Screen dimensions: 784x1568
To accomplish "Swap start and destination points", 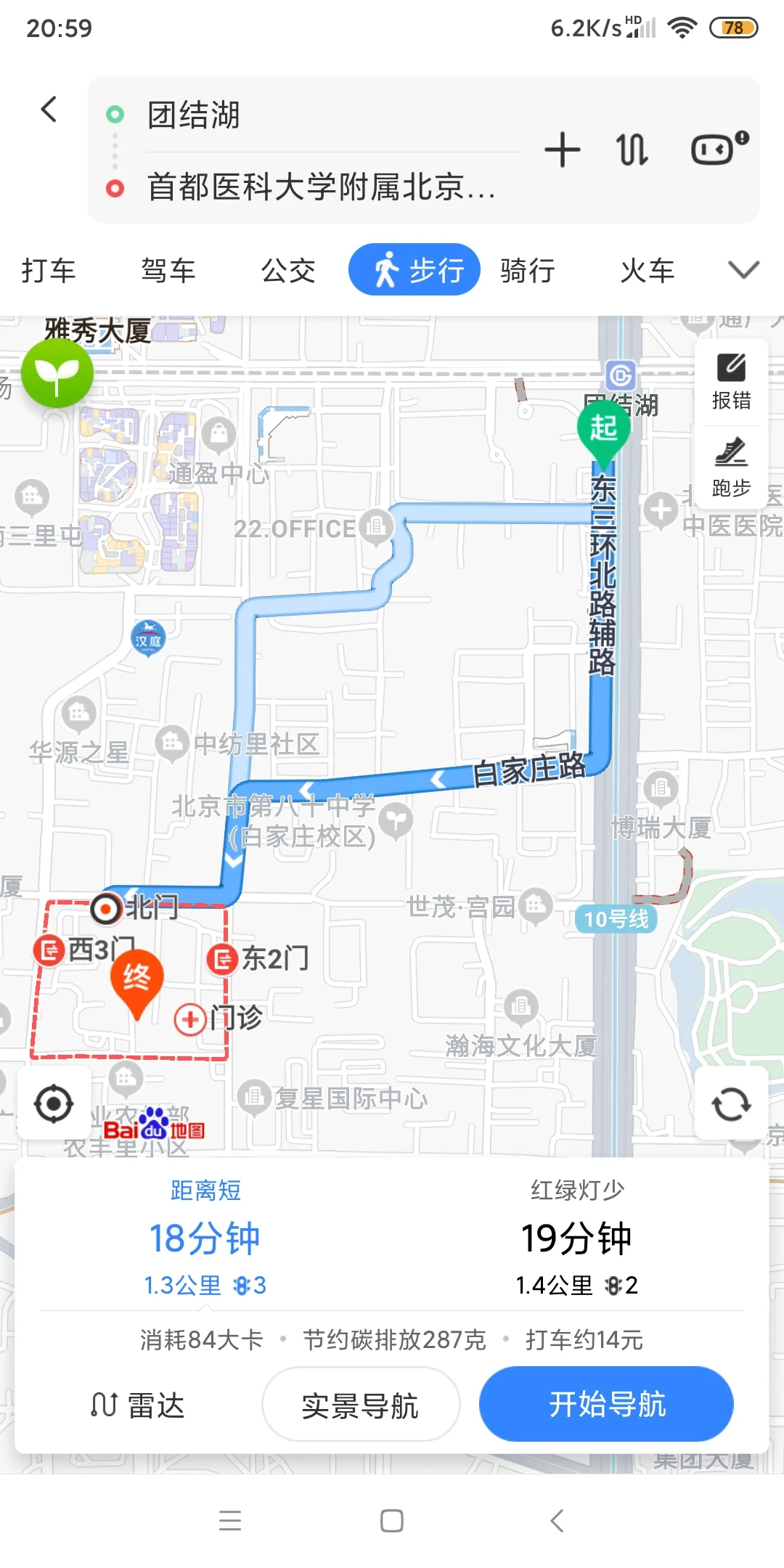I will coord(631,149).
